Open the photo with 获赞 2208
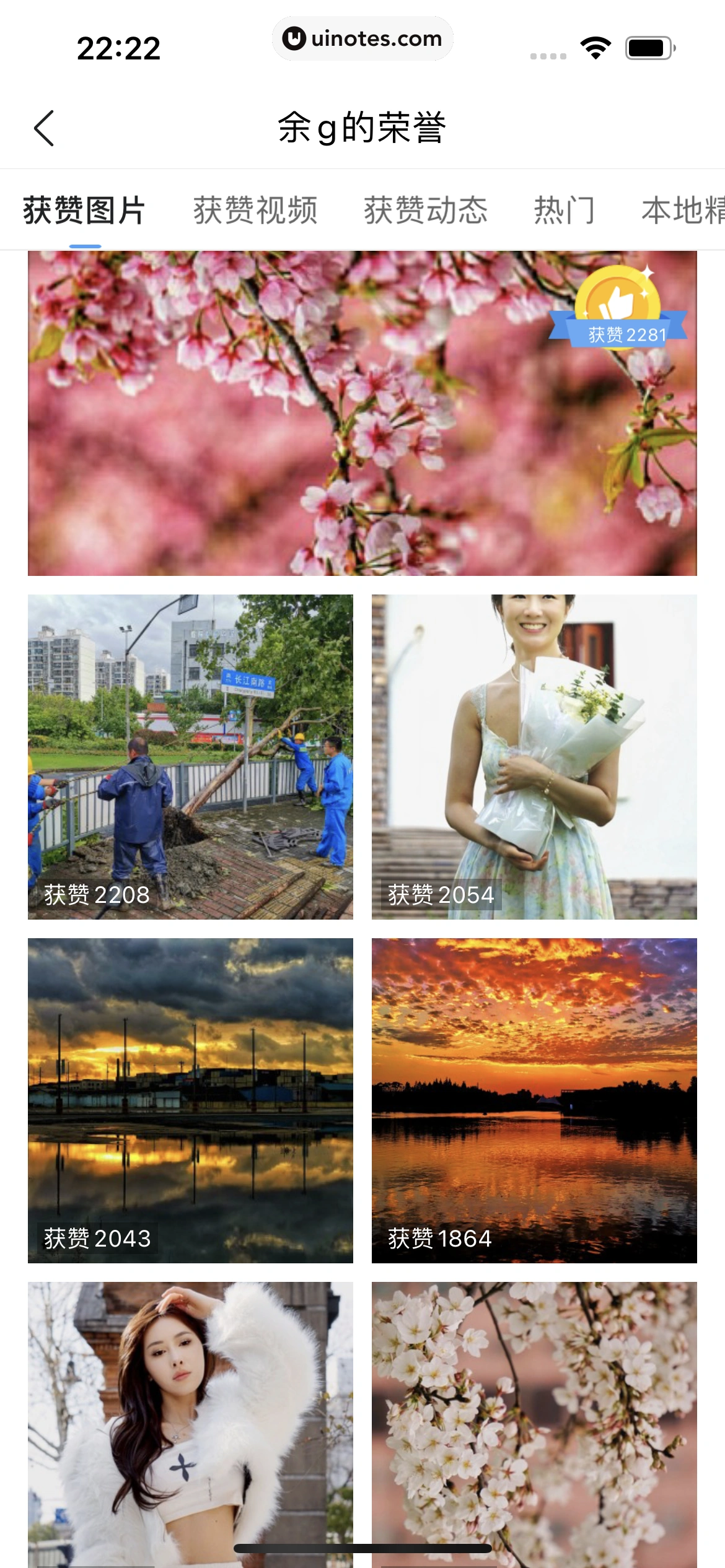The height and width of the screenshot is (1568, 725). tap(190, 757)
